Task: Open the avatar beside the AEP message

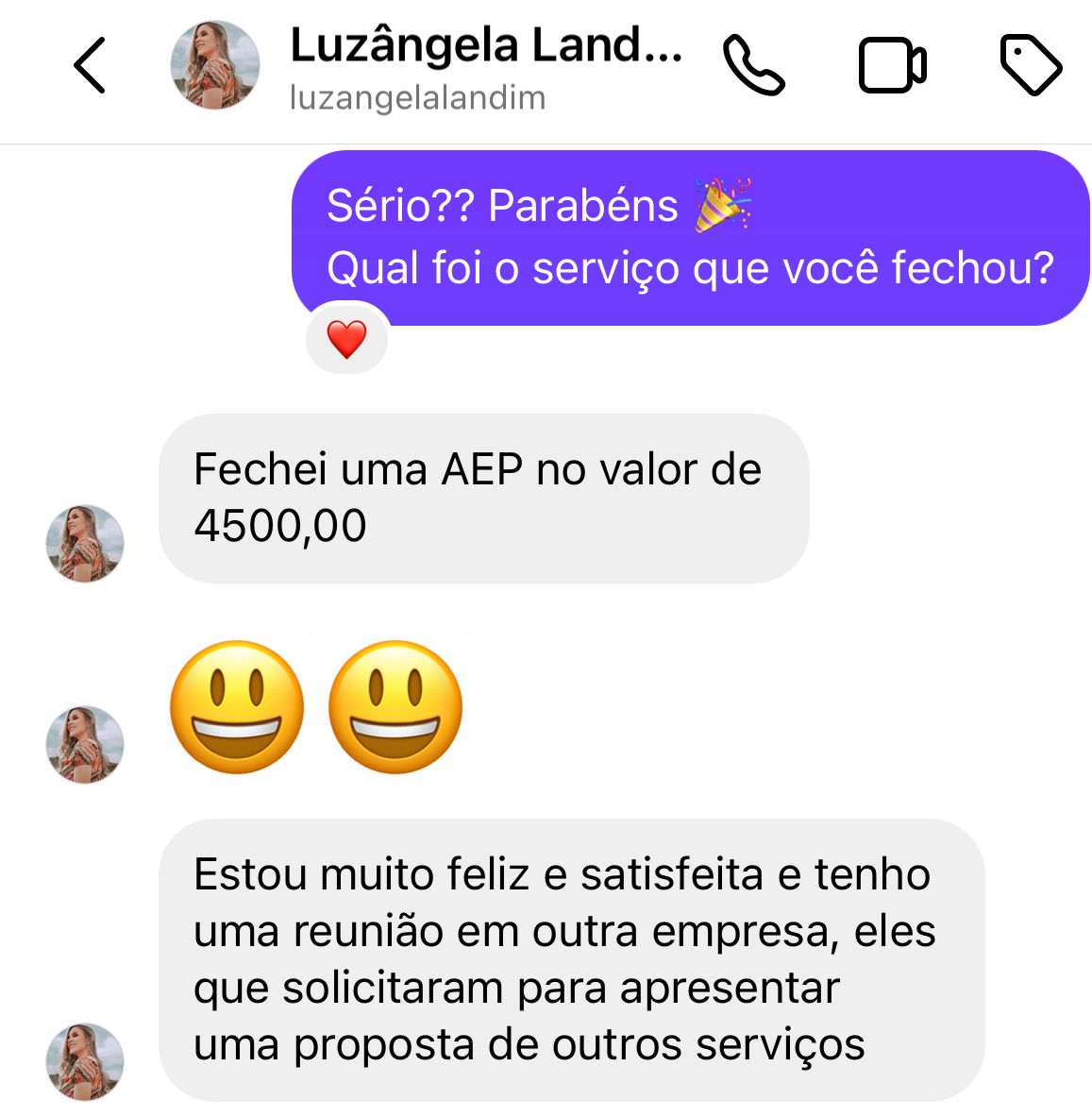Action: tap(85, 543)
